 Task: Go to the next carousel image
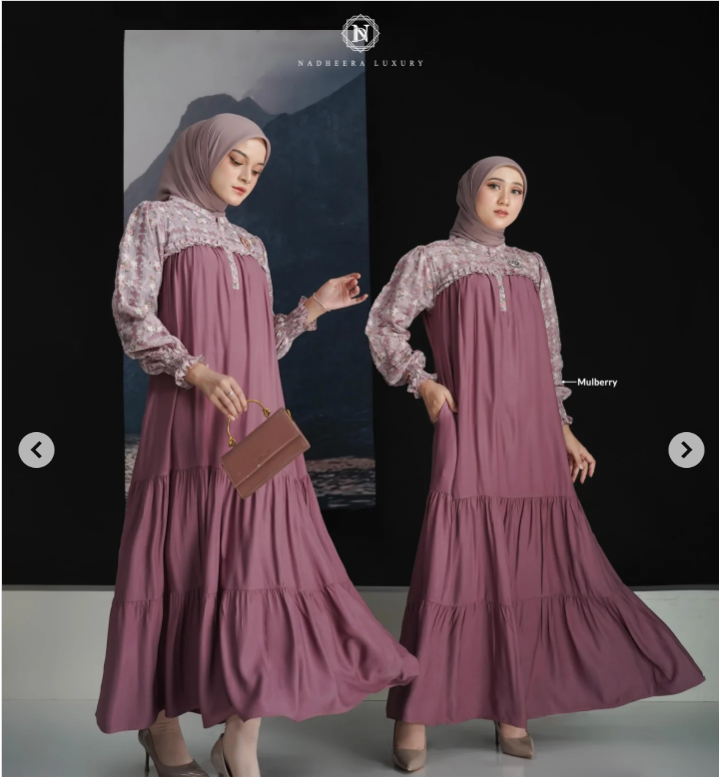coord(685,450)
